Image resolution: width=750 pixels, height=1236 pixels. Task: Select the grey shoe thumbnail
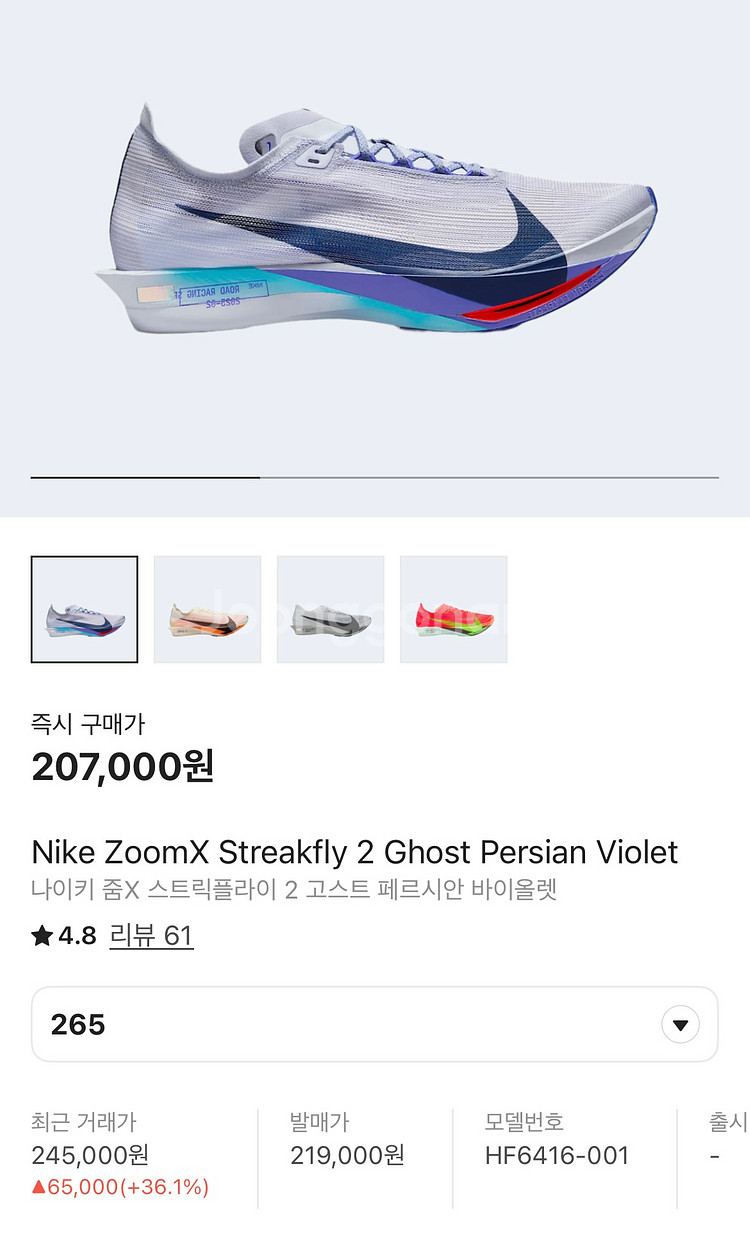(331, 609)
